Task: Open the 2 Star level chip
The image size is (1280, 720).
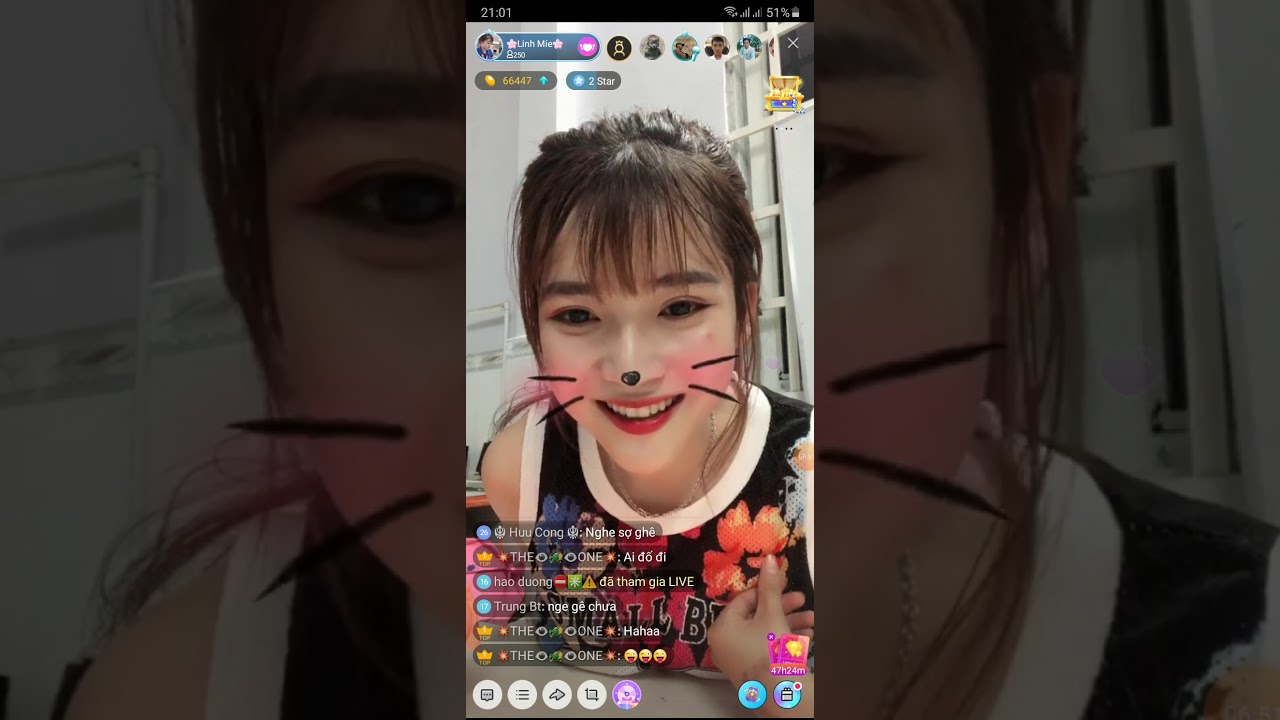Action: [x=593, y=81]
